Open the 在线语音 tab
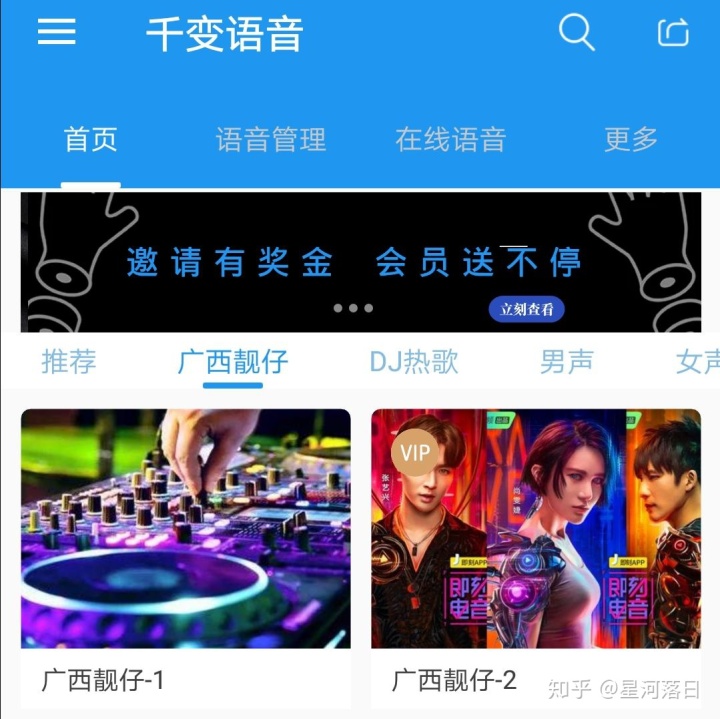Viewport: 720px width, 719px height. tap(450, 140)
